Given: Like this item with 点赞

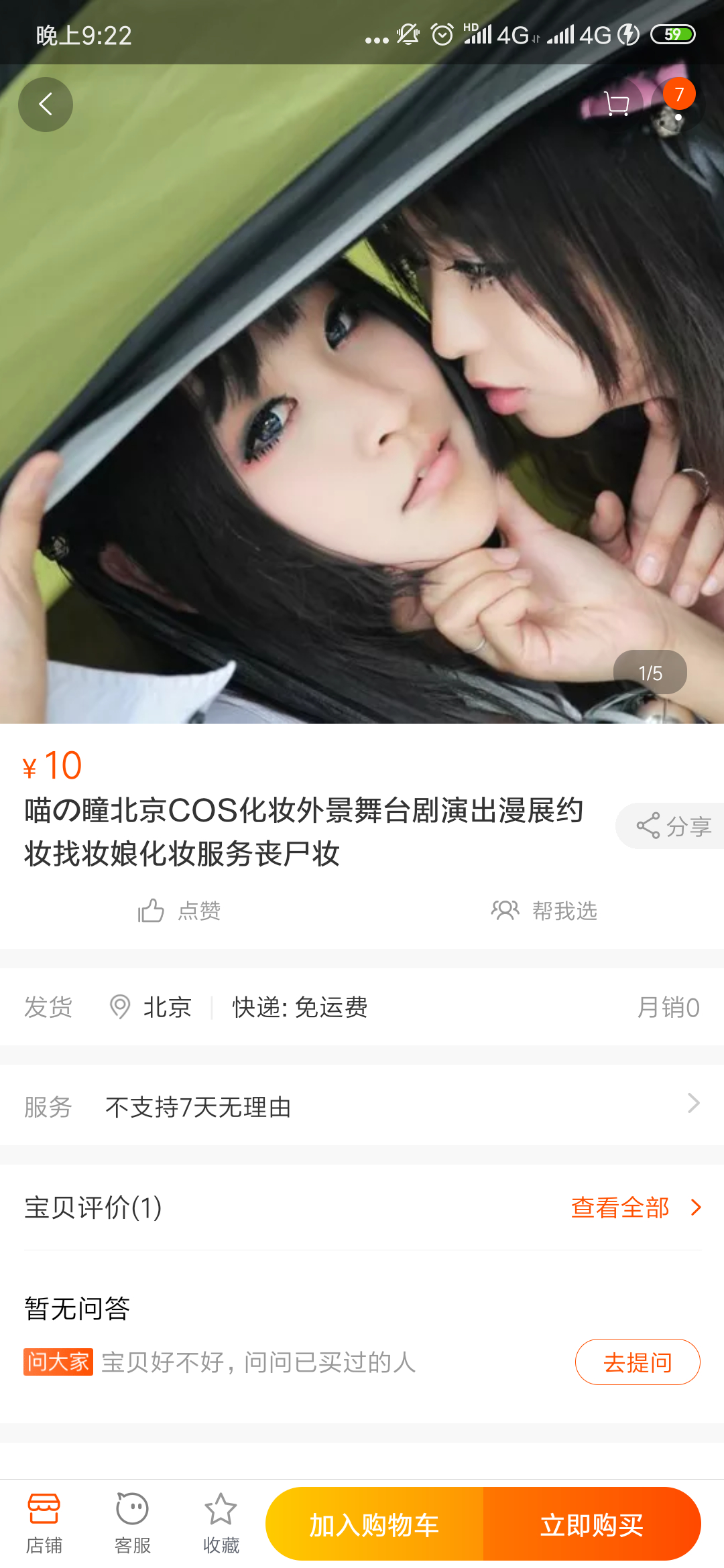Looking at the screenshot, I should point(180,911).
